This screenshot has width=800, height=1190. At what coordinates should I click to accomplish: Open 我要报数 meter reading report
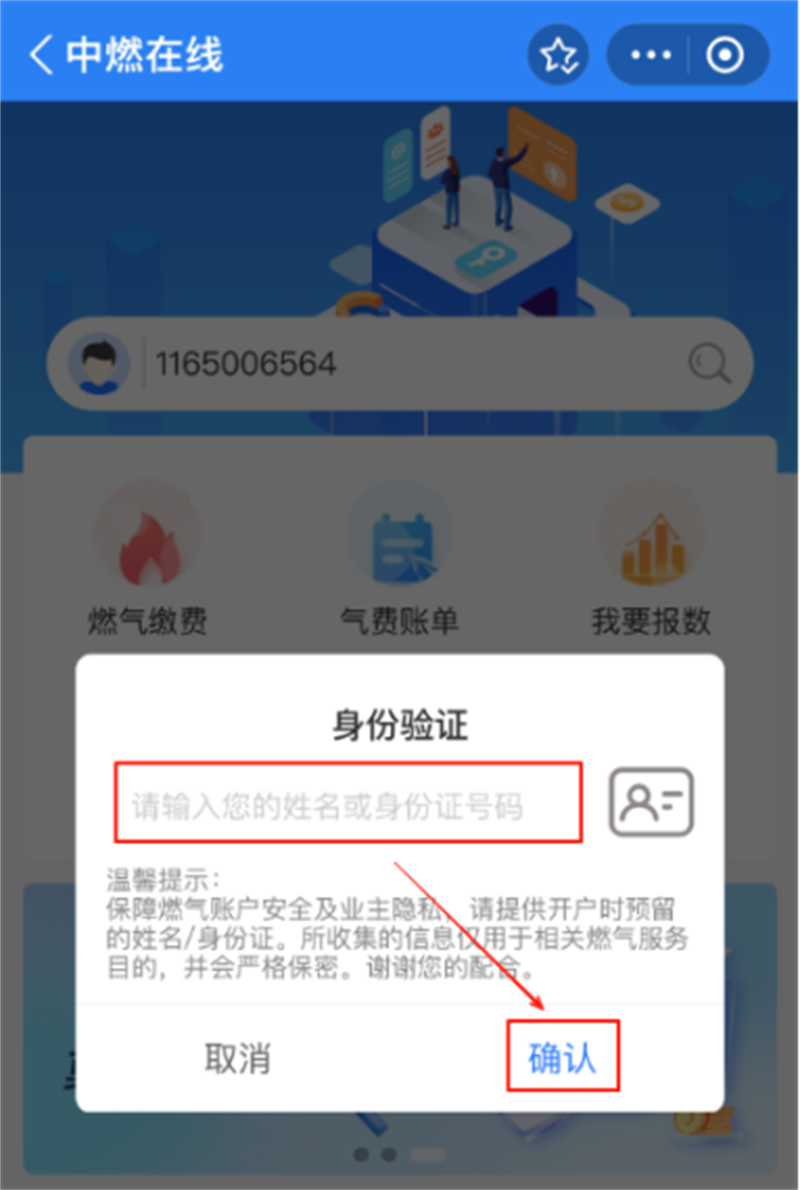(651, 560)
